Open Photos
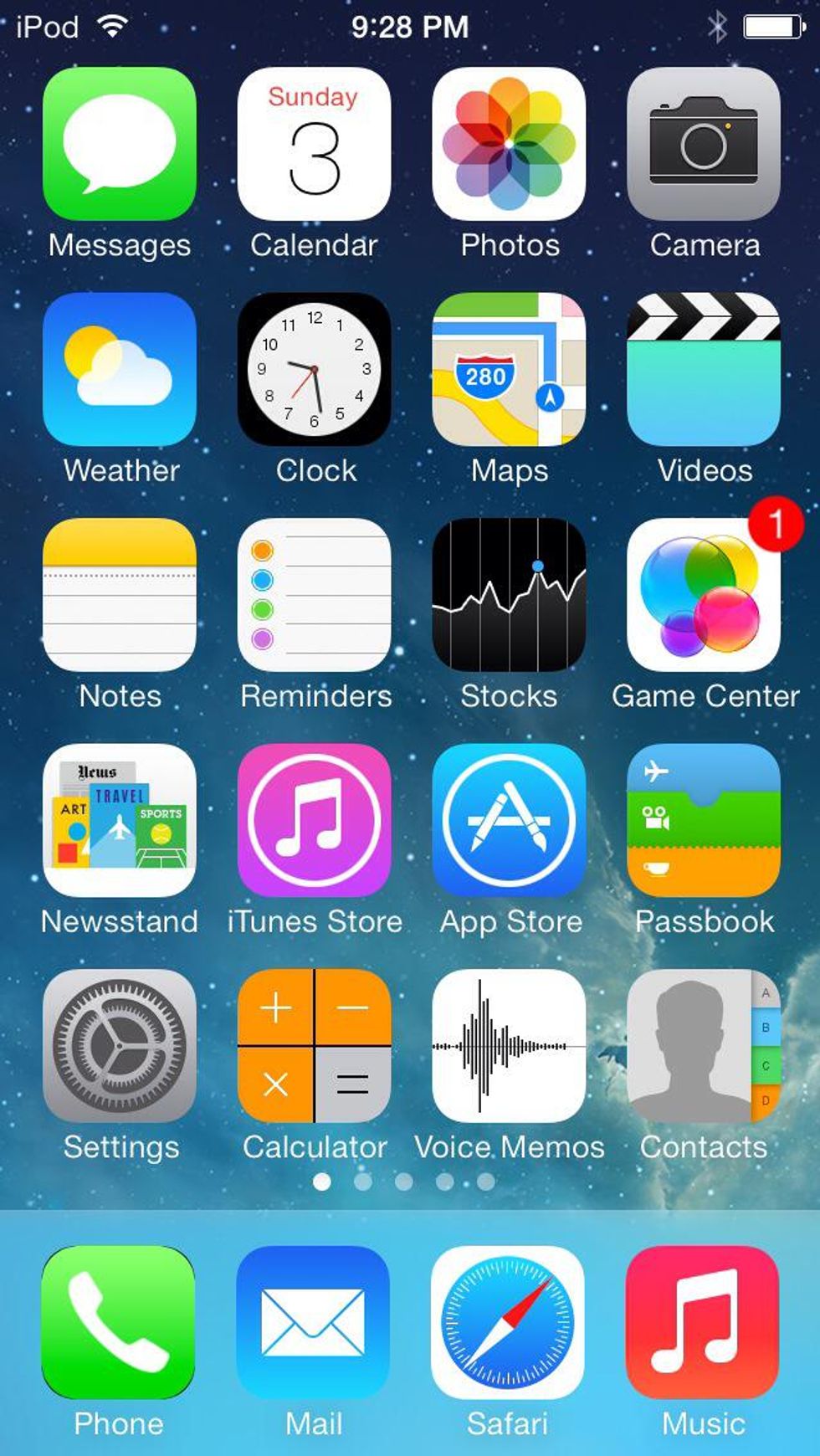 (509, 144)
